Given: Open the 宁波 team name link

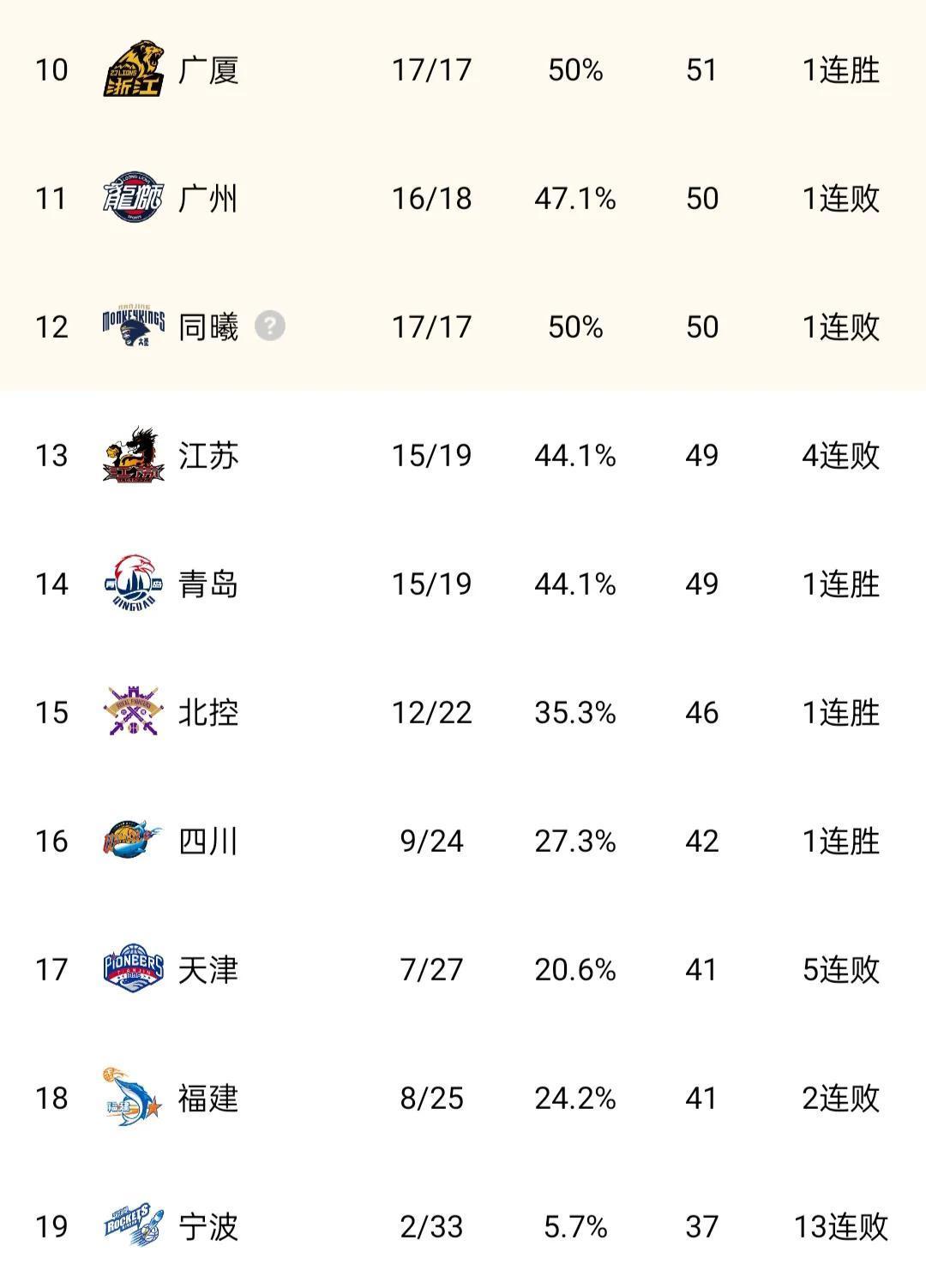Looking at the screenshot, I should pos(208,1226).
